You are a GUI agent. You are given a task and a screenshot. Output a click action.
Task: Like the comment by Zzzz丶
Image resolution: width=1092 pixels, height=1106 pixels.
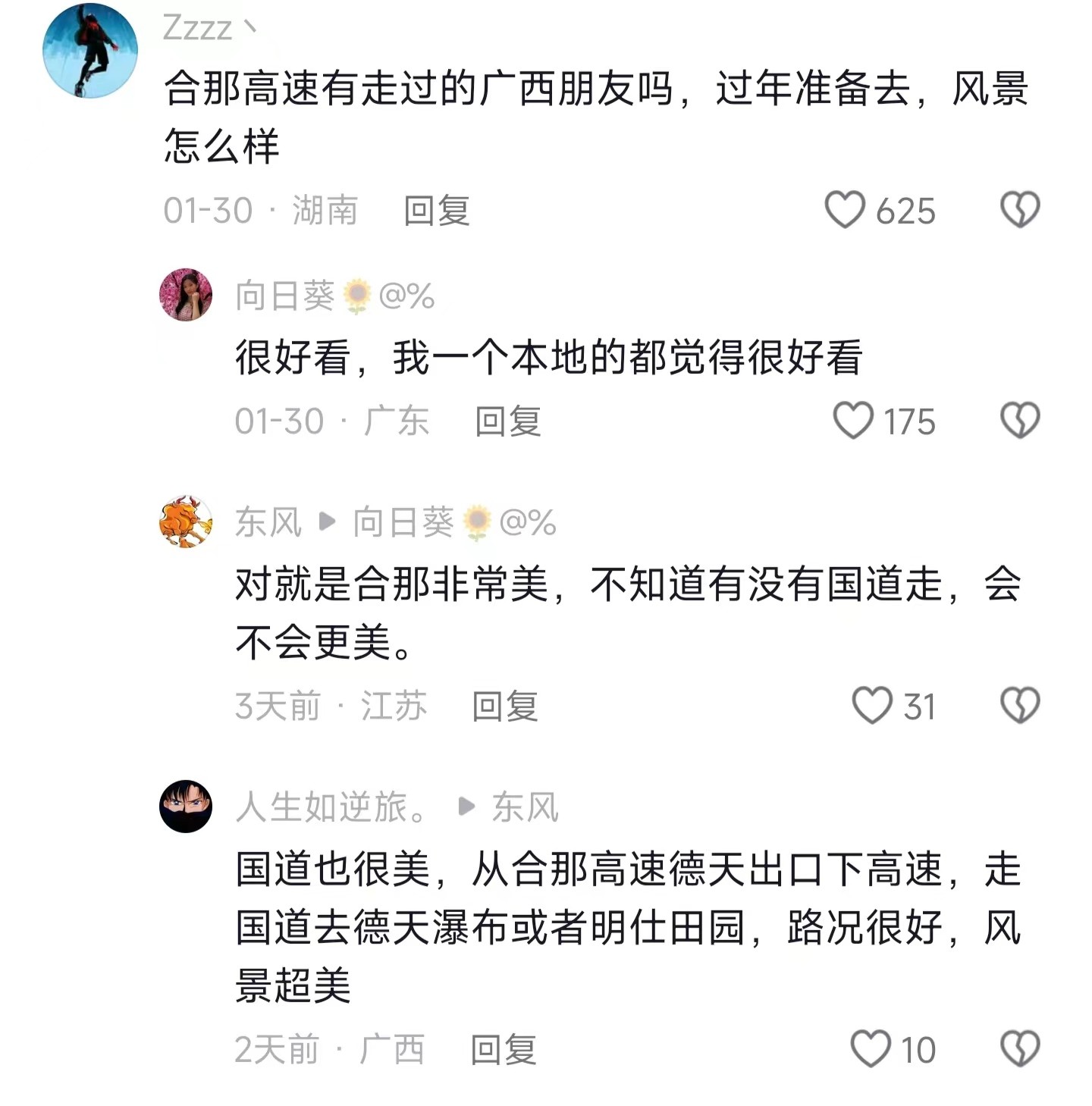845,210
